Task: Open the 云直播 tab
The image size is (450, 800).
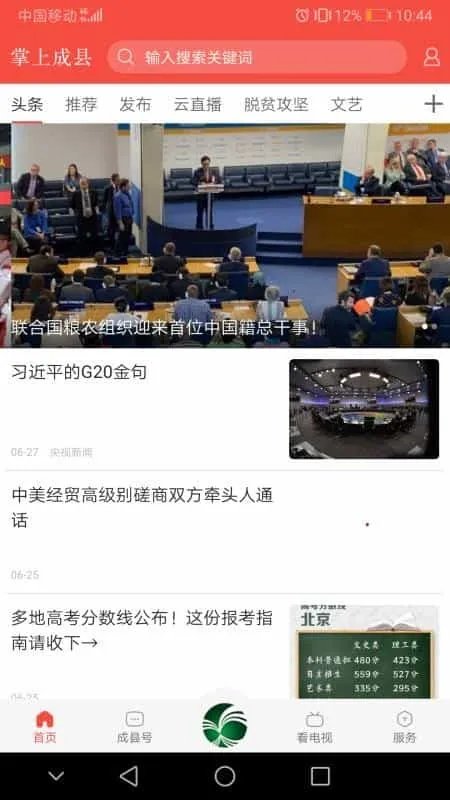Action: (x=197, y=105)
